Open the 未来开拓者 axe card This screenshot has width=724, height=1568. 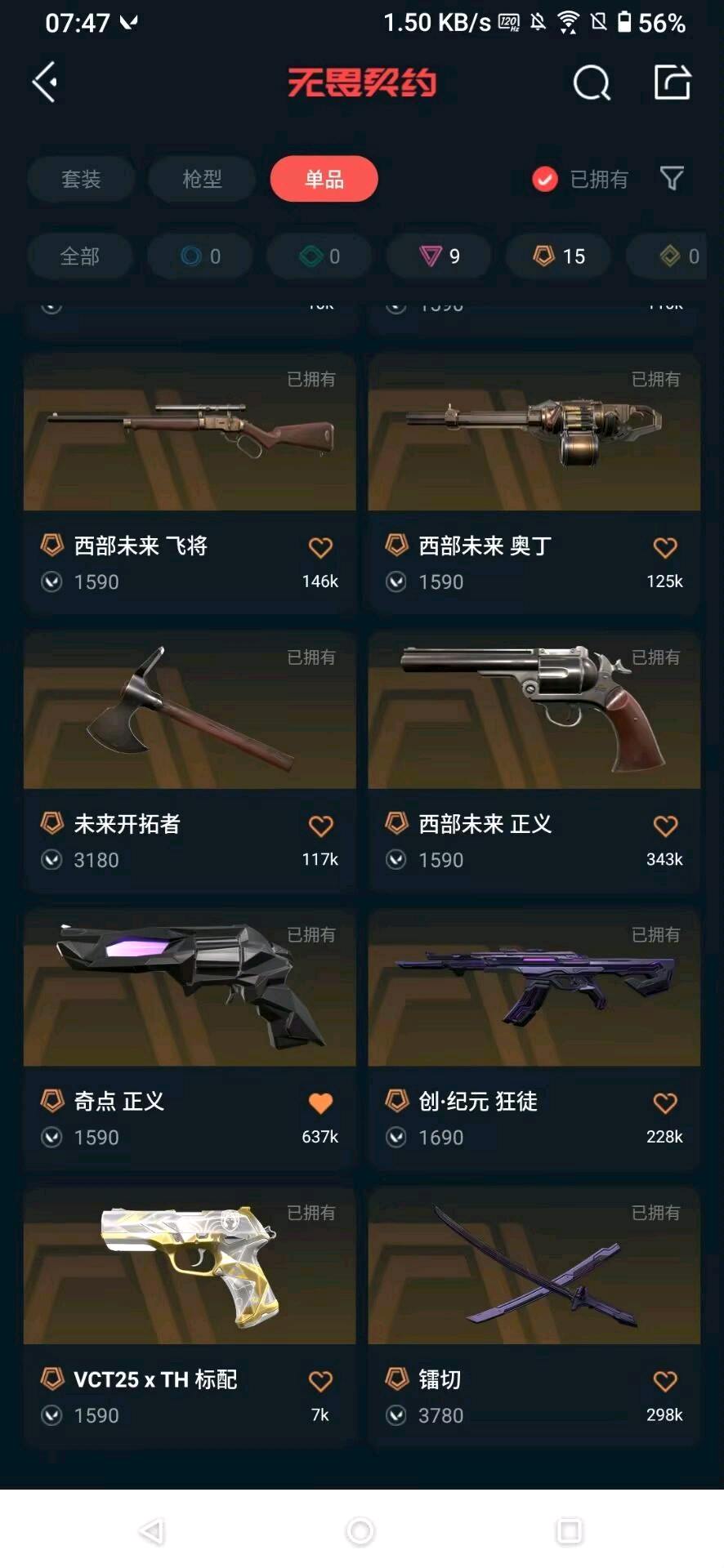[190, 710]
